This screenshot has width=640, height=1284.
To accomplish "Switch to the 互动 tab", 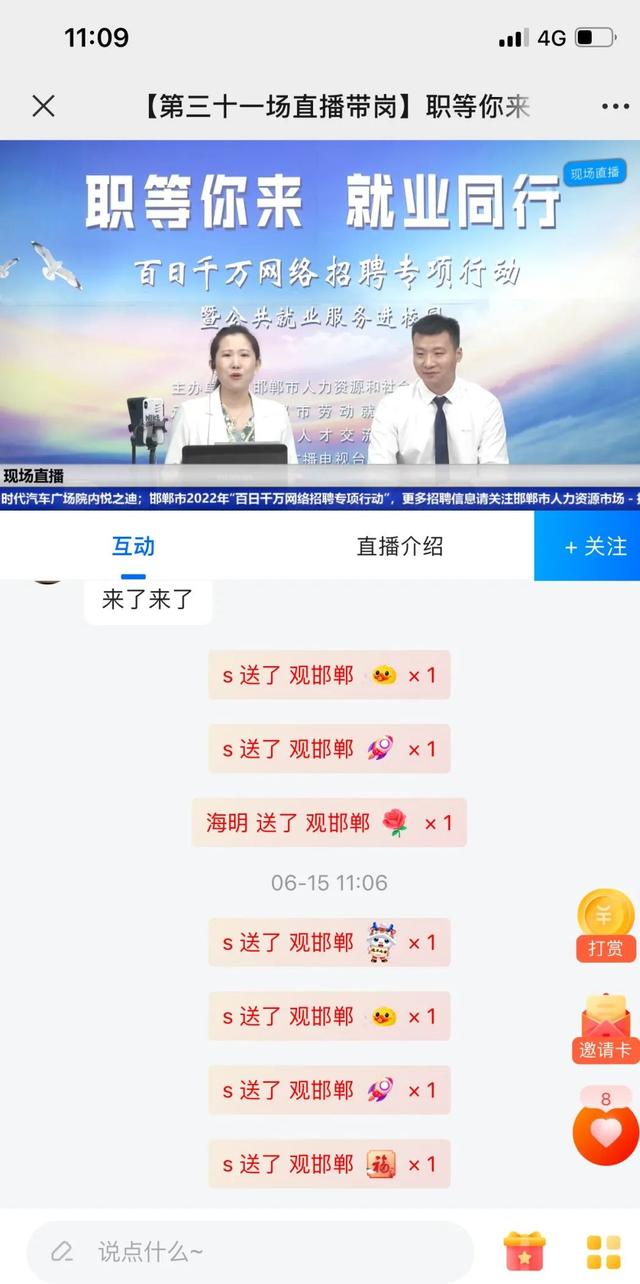I will [x=133, y=546].
